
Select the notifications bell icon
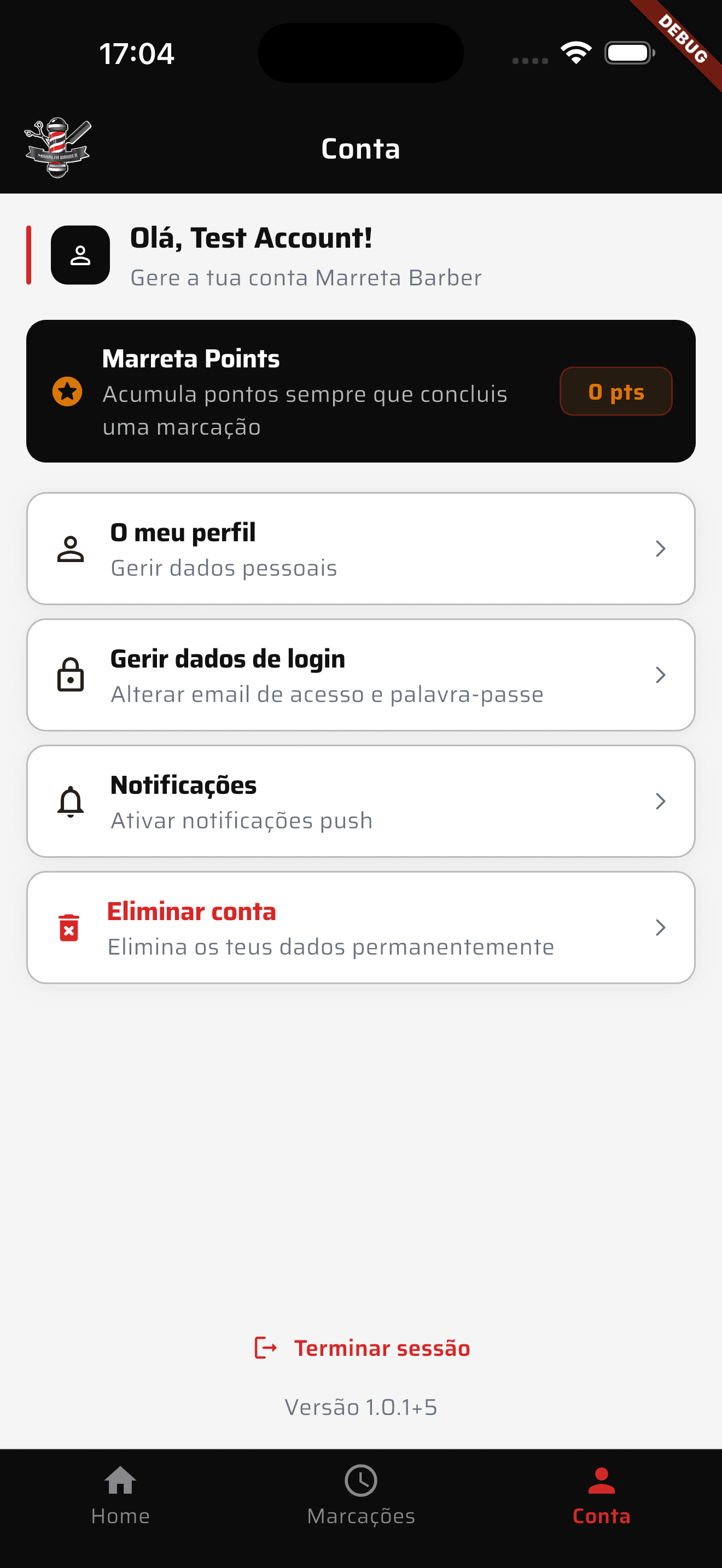pos(71,801)
